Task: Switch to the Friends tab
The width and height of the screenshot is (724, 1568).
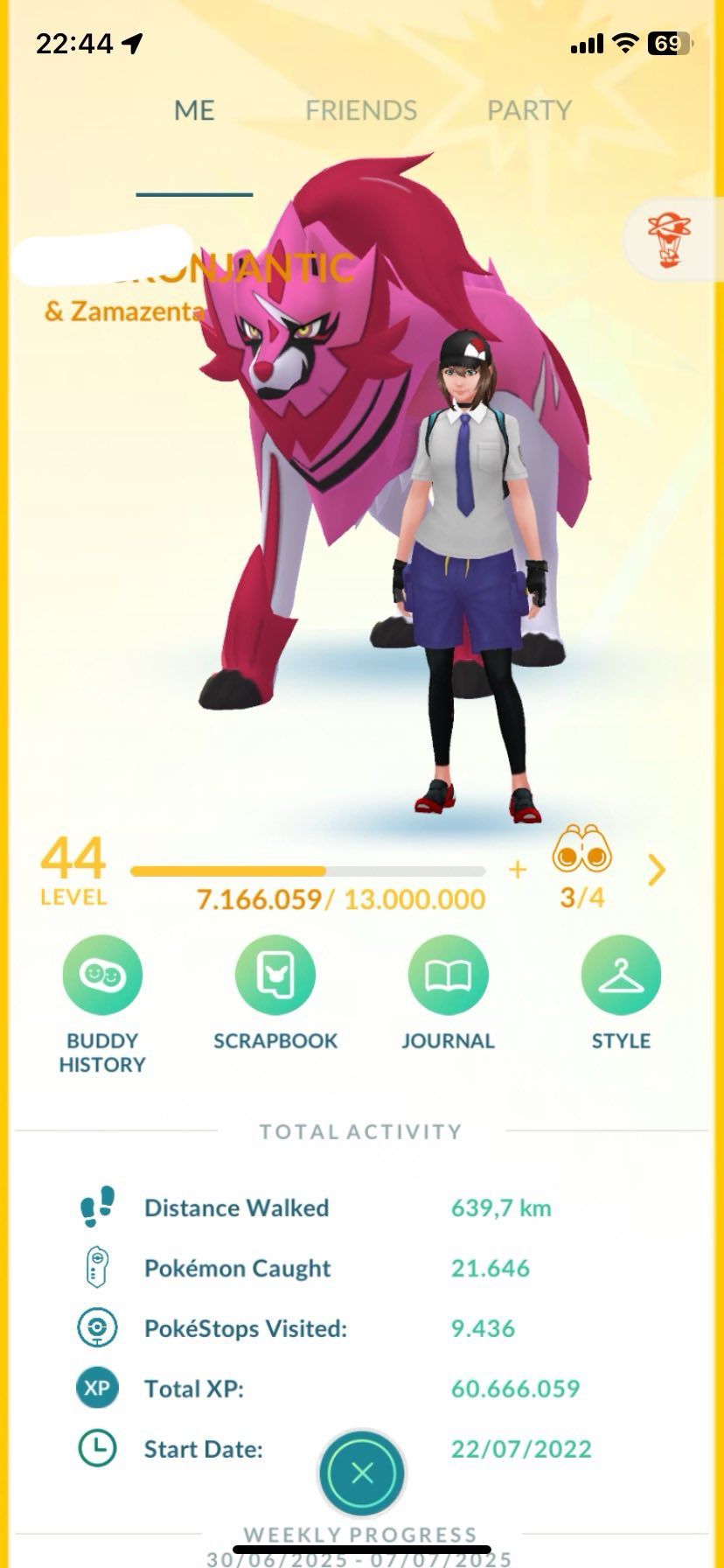Action: [360, 110]
